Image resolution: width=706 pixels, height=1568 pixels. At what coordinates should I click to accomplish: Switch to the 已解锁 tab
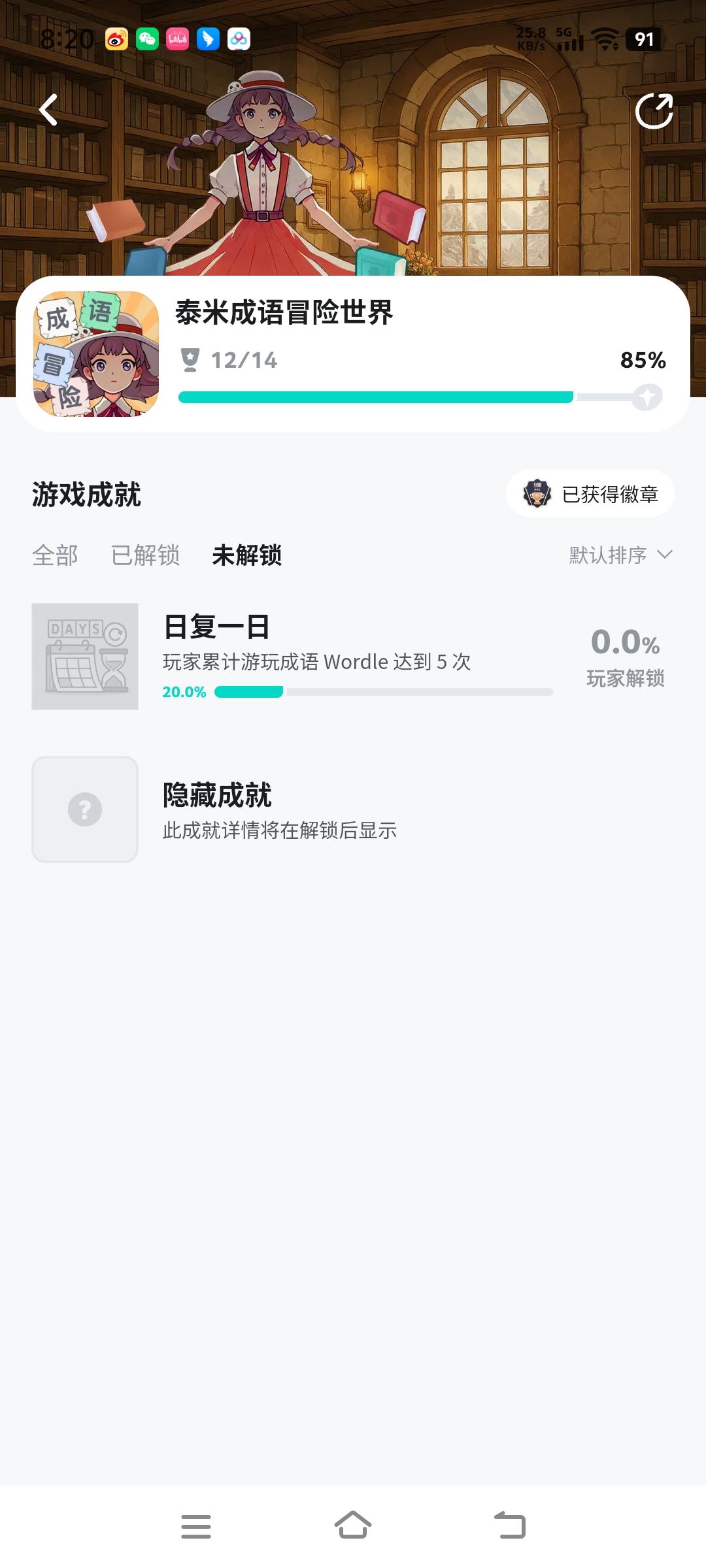pos(145,556)
